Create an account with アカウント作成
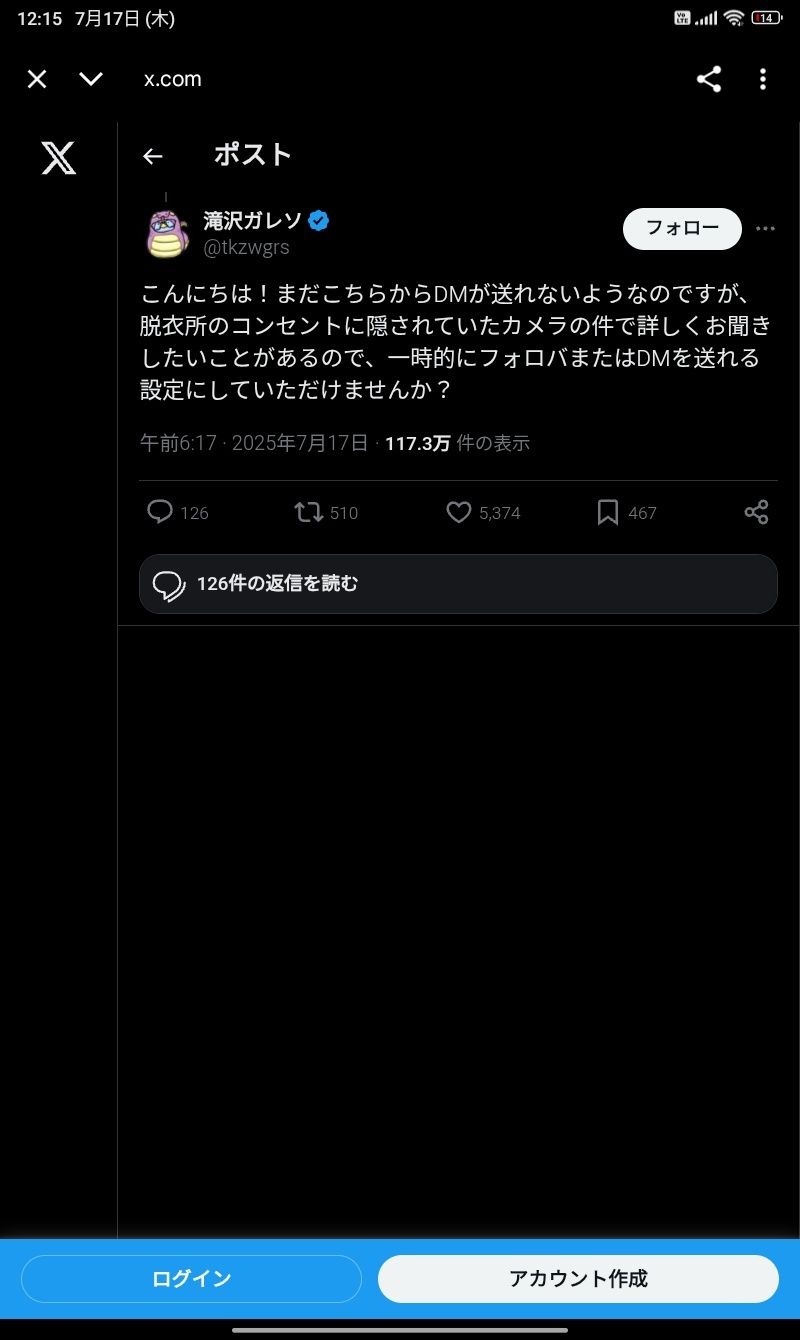 [x=578, y=1278]
